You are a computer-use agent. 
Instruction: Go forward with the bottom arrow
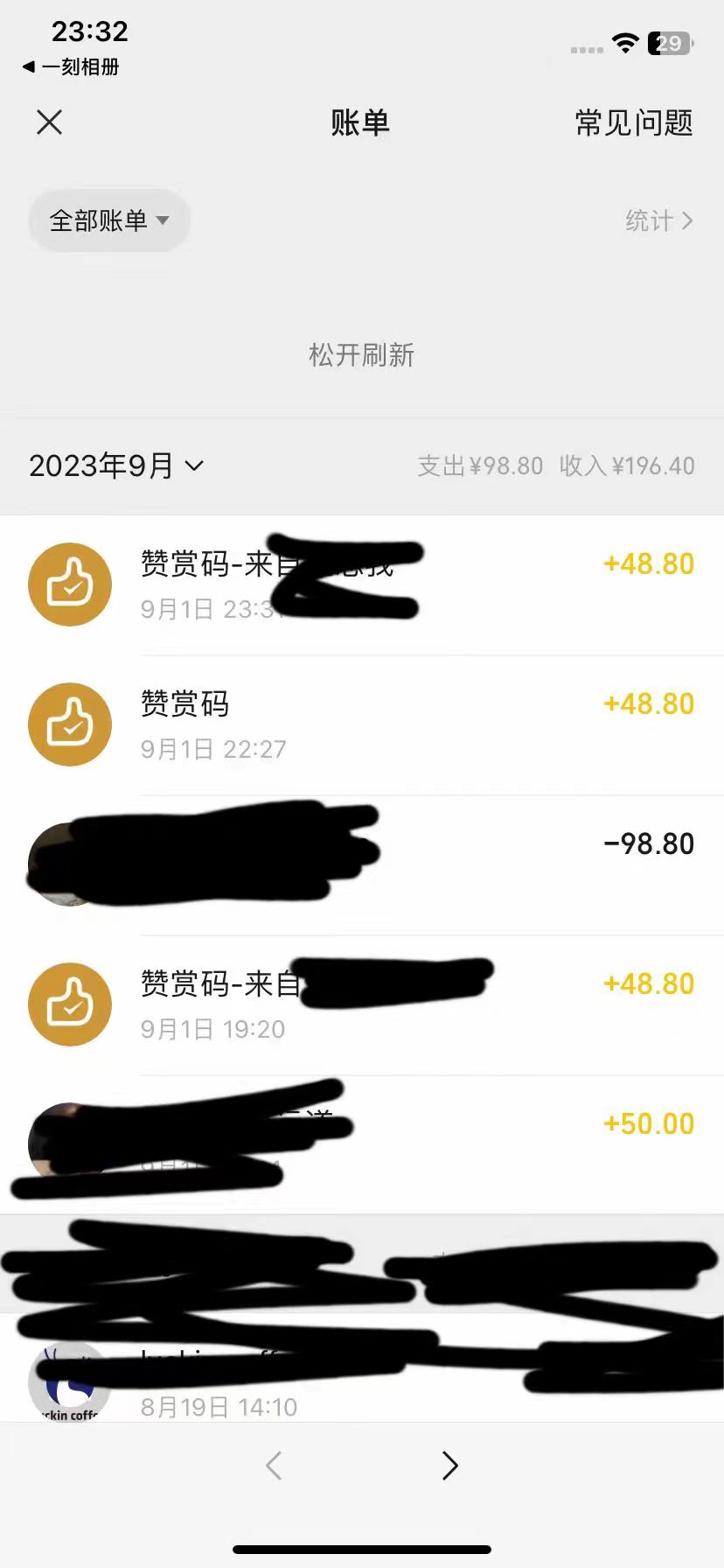[x=449, y=1466]
